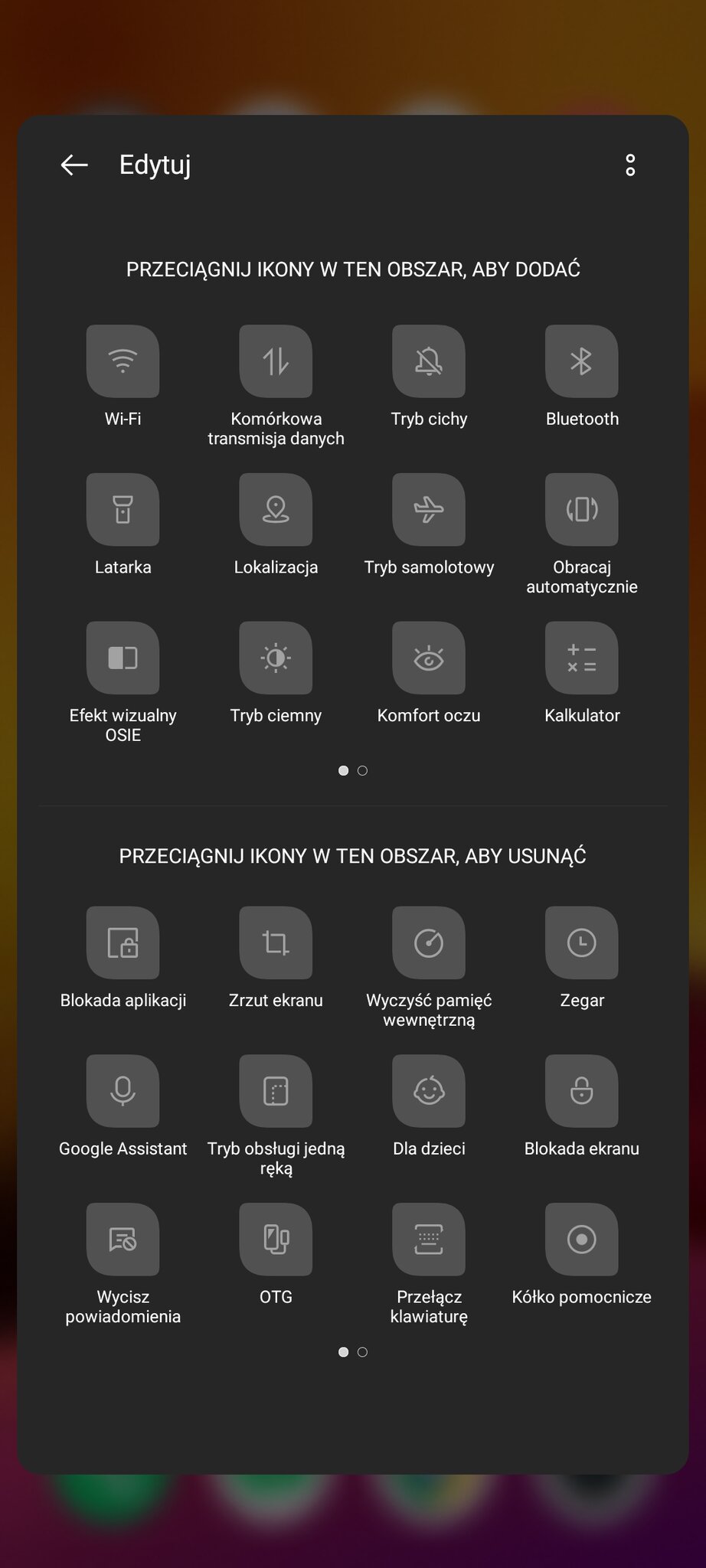Select the Komórkowa transmisja danych tile

pos(276,361)
